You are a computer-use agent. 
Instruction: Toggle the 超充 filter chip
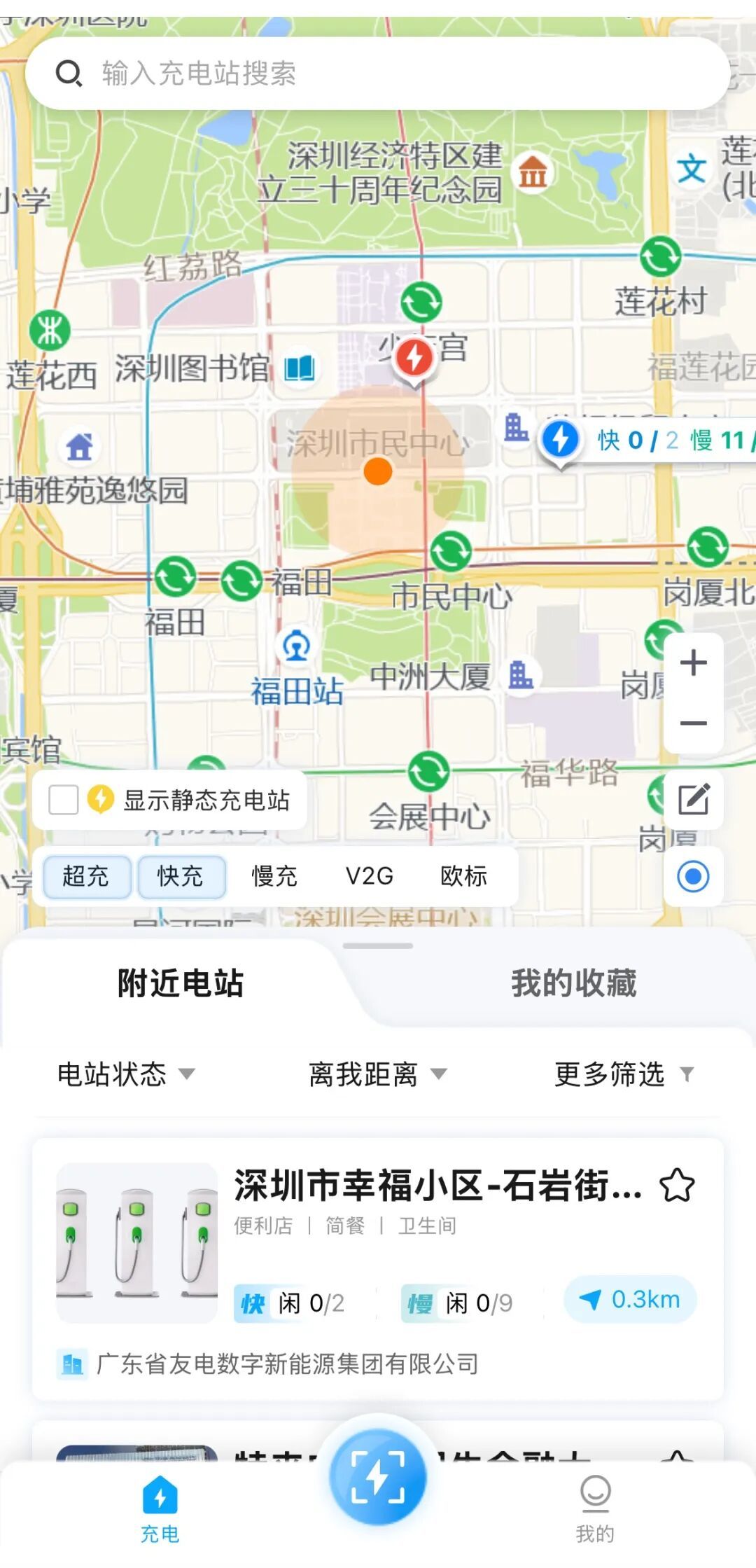(86, 876)
